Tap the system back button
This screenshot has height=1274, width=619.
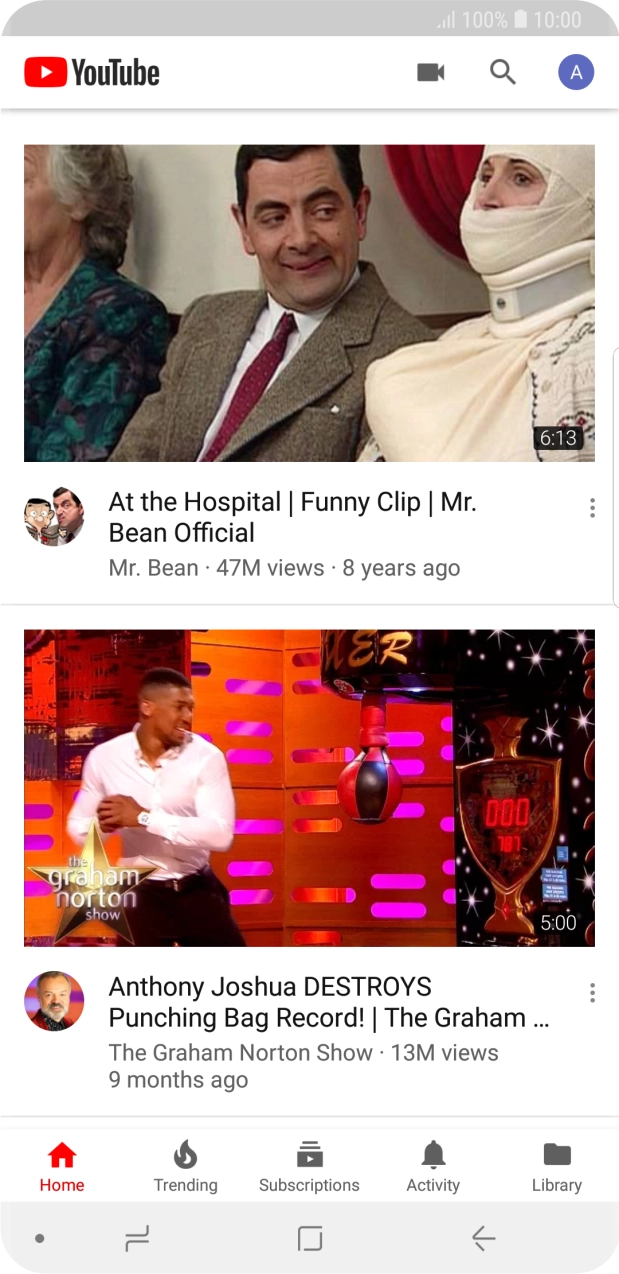[483, 1239]
